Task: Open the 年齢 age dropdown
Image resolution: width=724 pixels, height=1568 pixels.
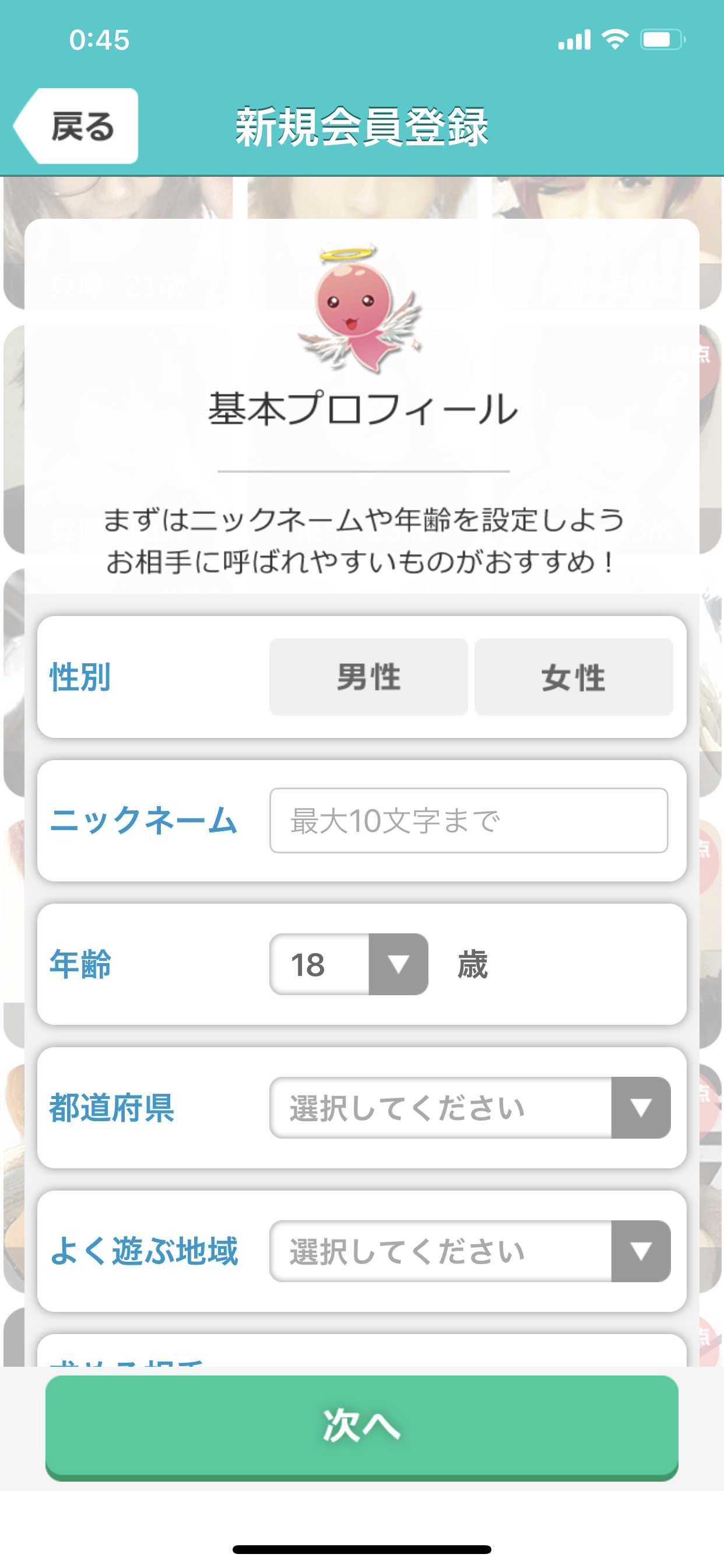Action: pos(349,964)
